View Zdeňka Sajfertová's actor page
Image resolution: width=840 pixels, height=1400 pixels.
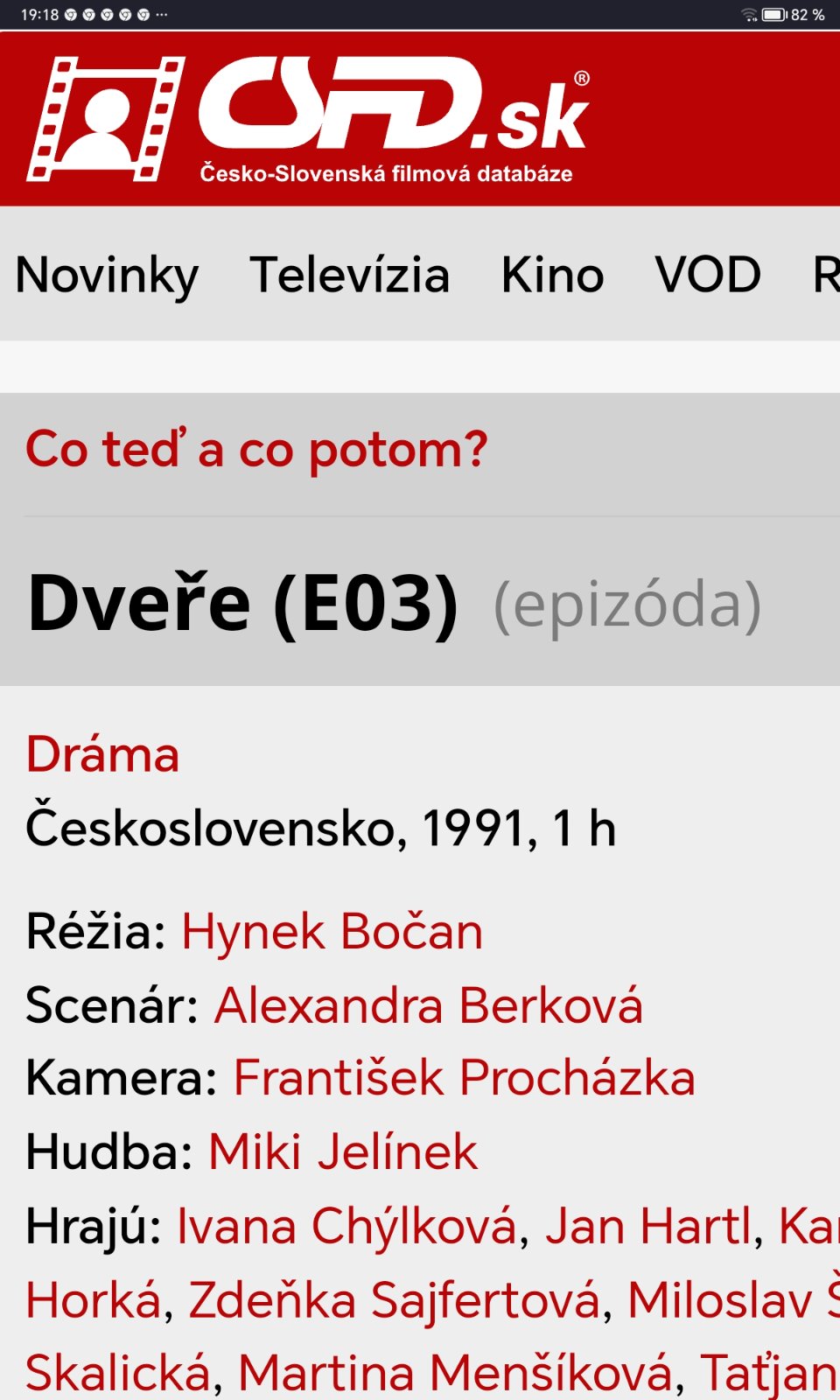(395, 1299)
